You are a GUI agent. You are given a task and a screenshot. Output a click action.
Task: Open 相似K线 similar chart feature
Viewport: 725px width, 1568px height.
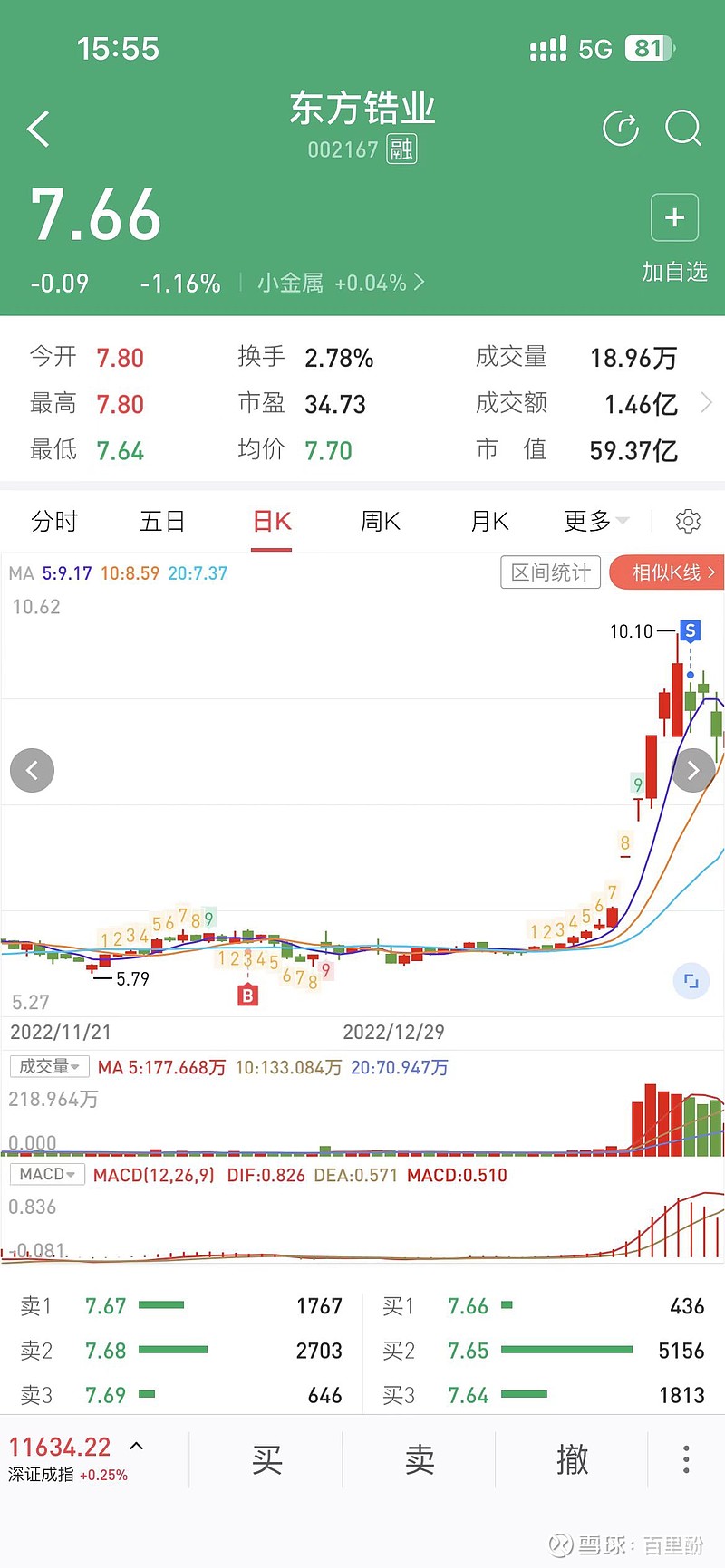(x=667, y=572)
